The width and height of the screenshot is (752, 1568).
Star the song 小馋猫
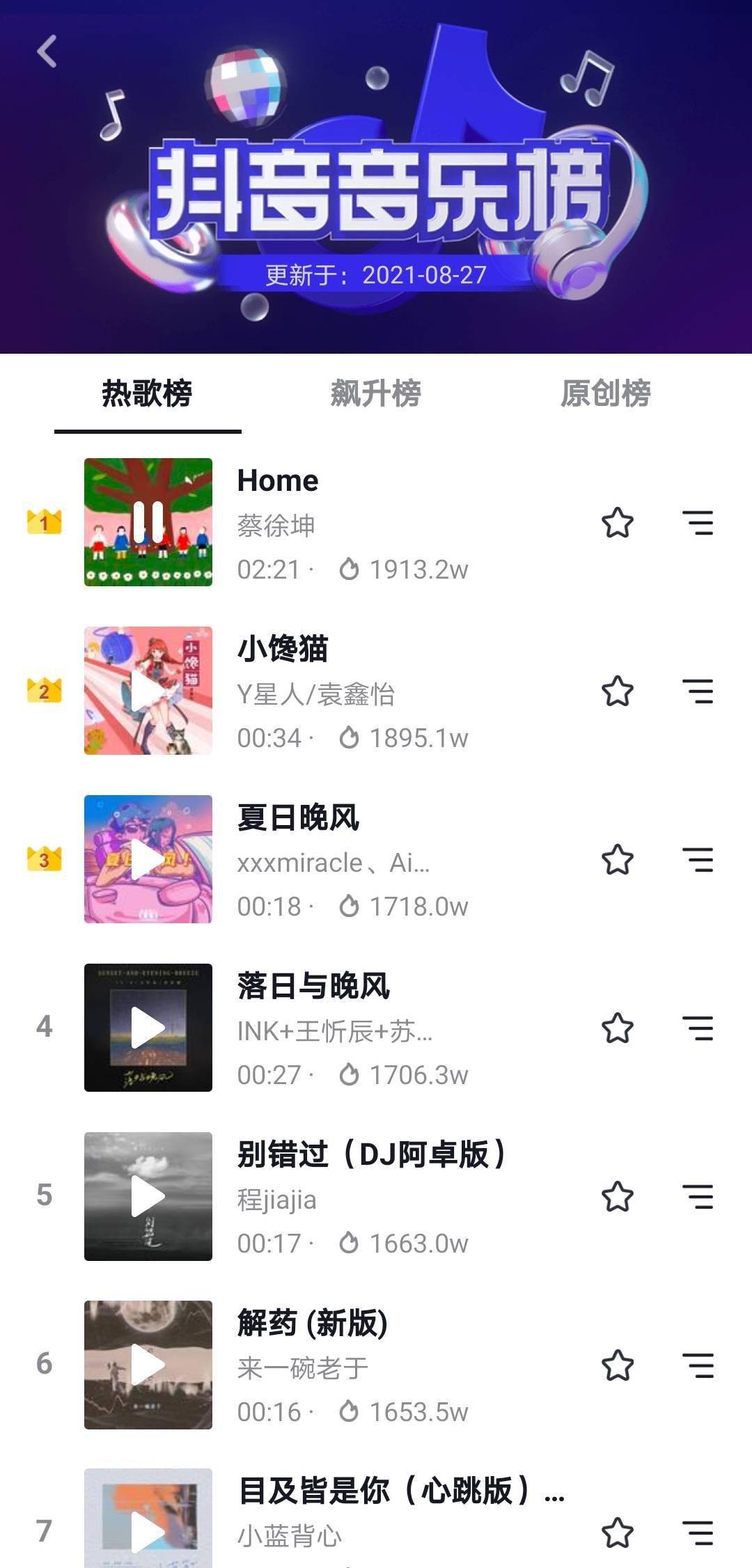point(618,691)
